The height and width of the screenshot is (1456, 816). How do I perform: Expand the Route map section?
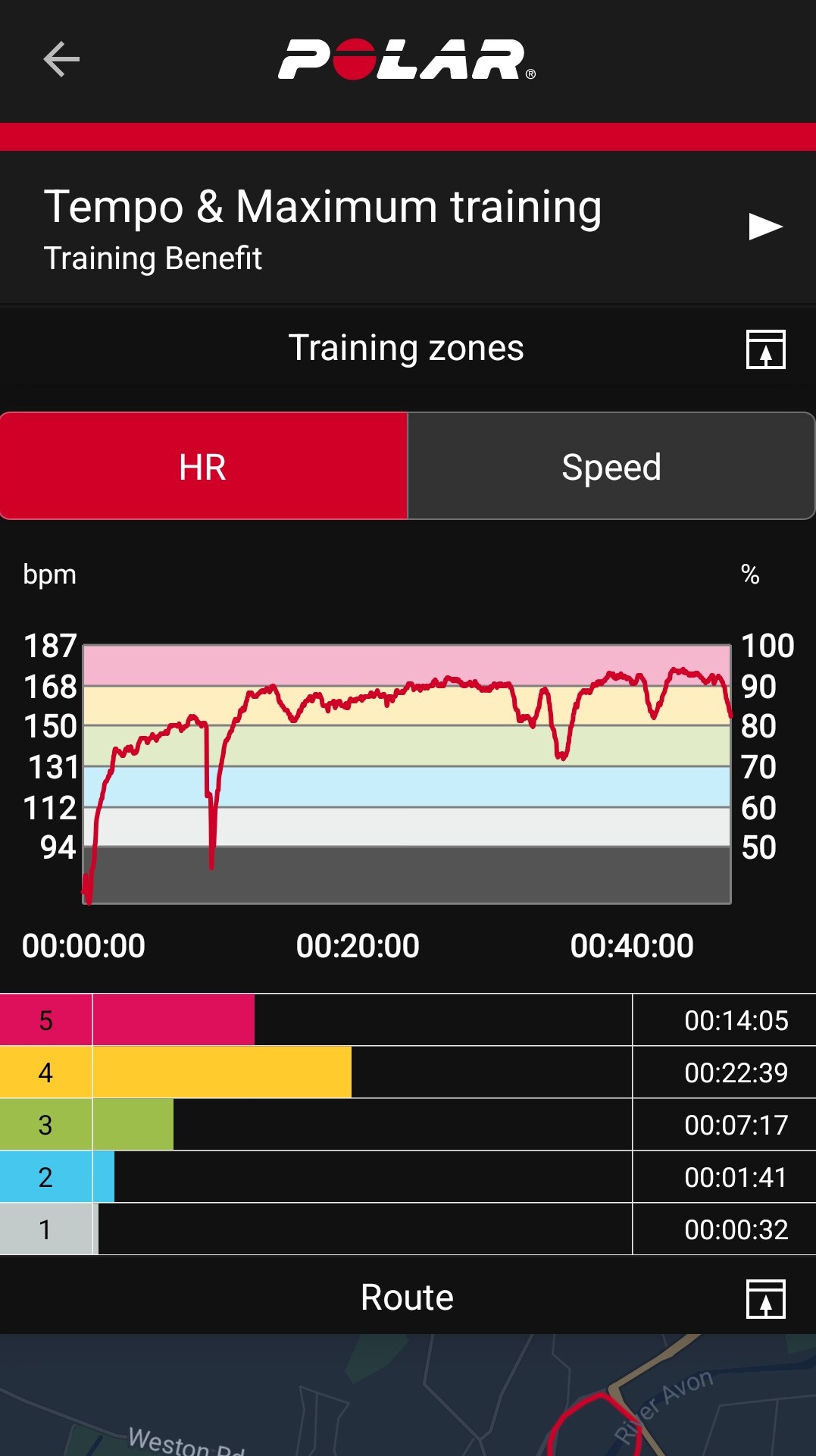(x=765, y=1298)
